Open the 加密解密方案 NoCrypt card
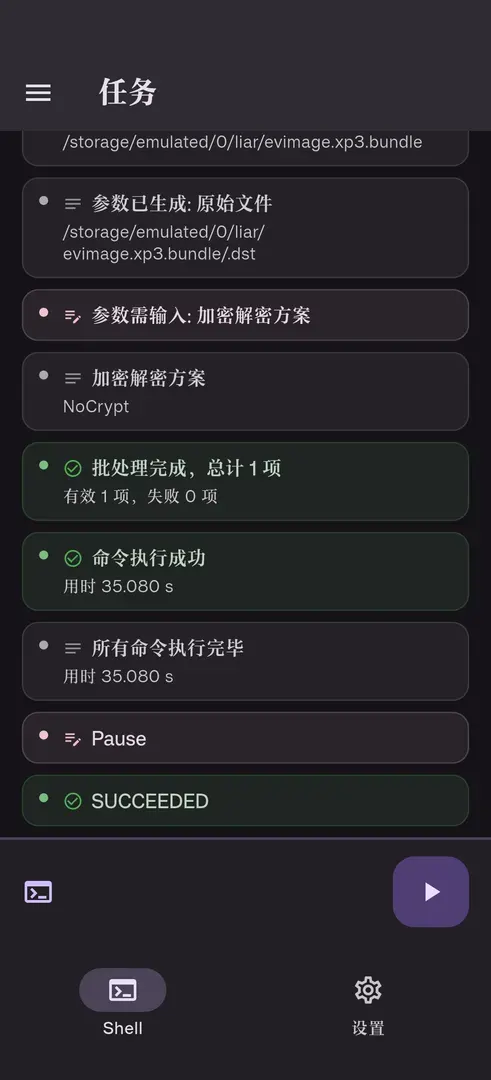Screen dimensions: 491x1080 coord(245,391)
